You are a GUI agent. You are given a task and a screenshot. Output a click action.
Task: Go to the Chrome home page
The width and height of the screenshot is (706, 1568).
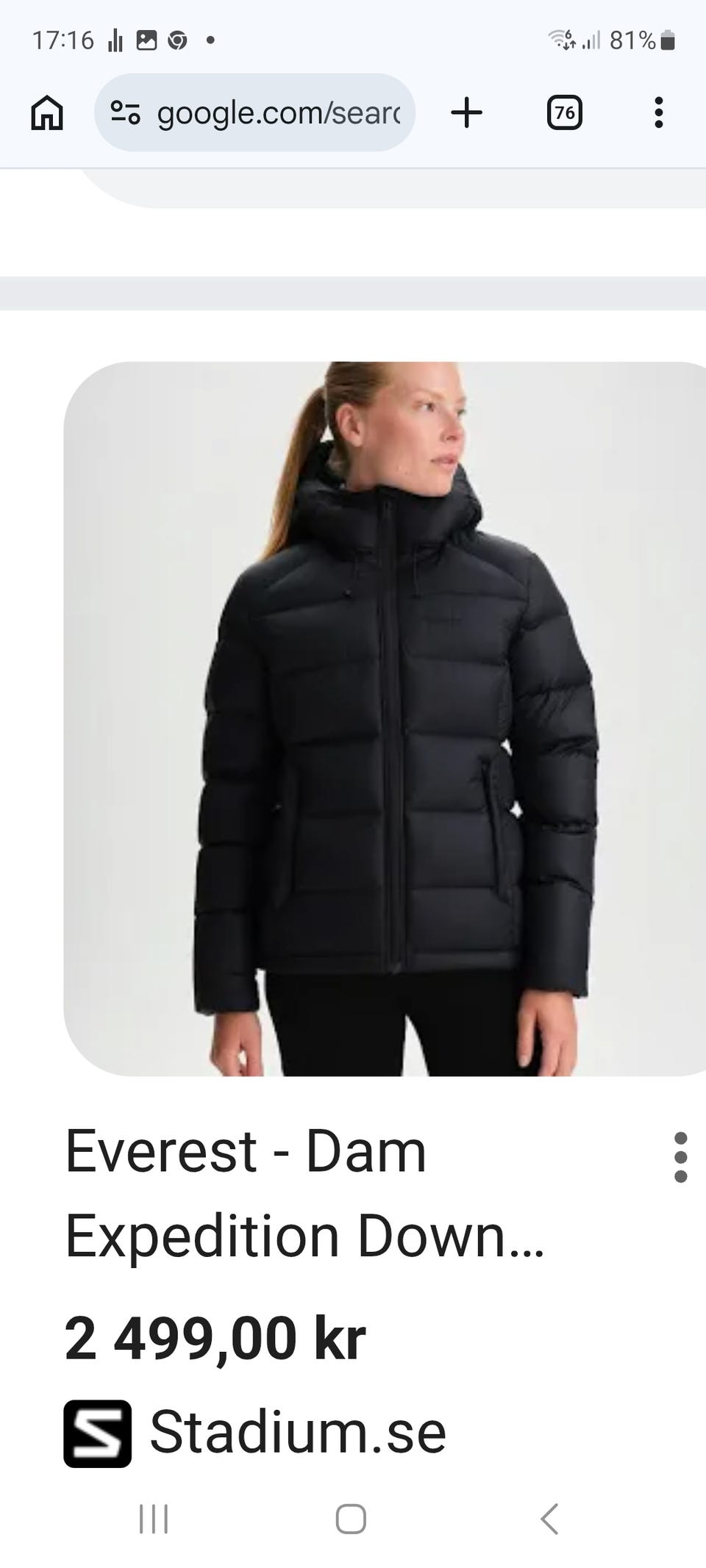(47, 113)
